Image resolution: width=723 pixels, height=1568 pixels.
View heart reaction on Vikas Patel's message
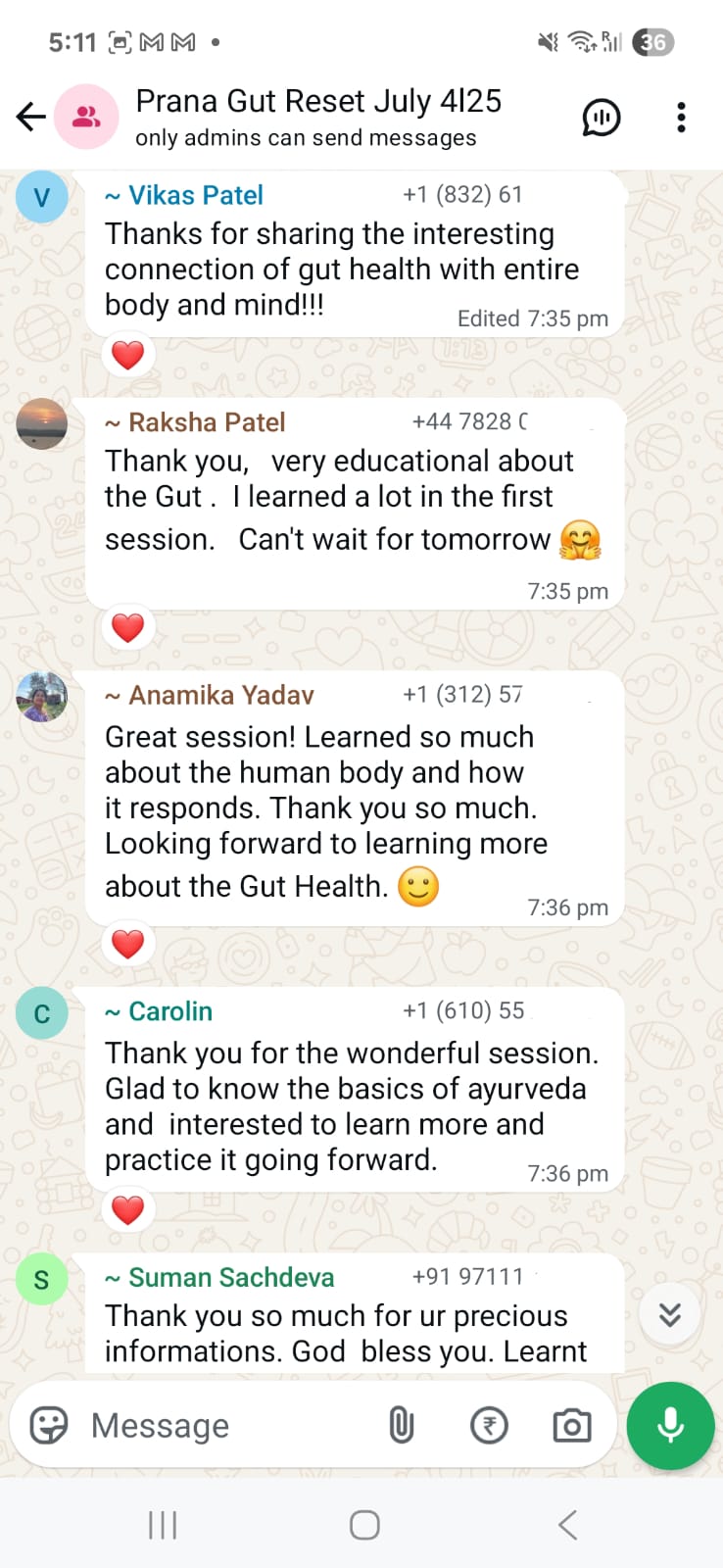coord(128,355)
